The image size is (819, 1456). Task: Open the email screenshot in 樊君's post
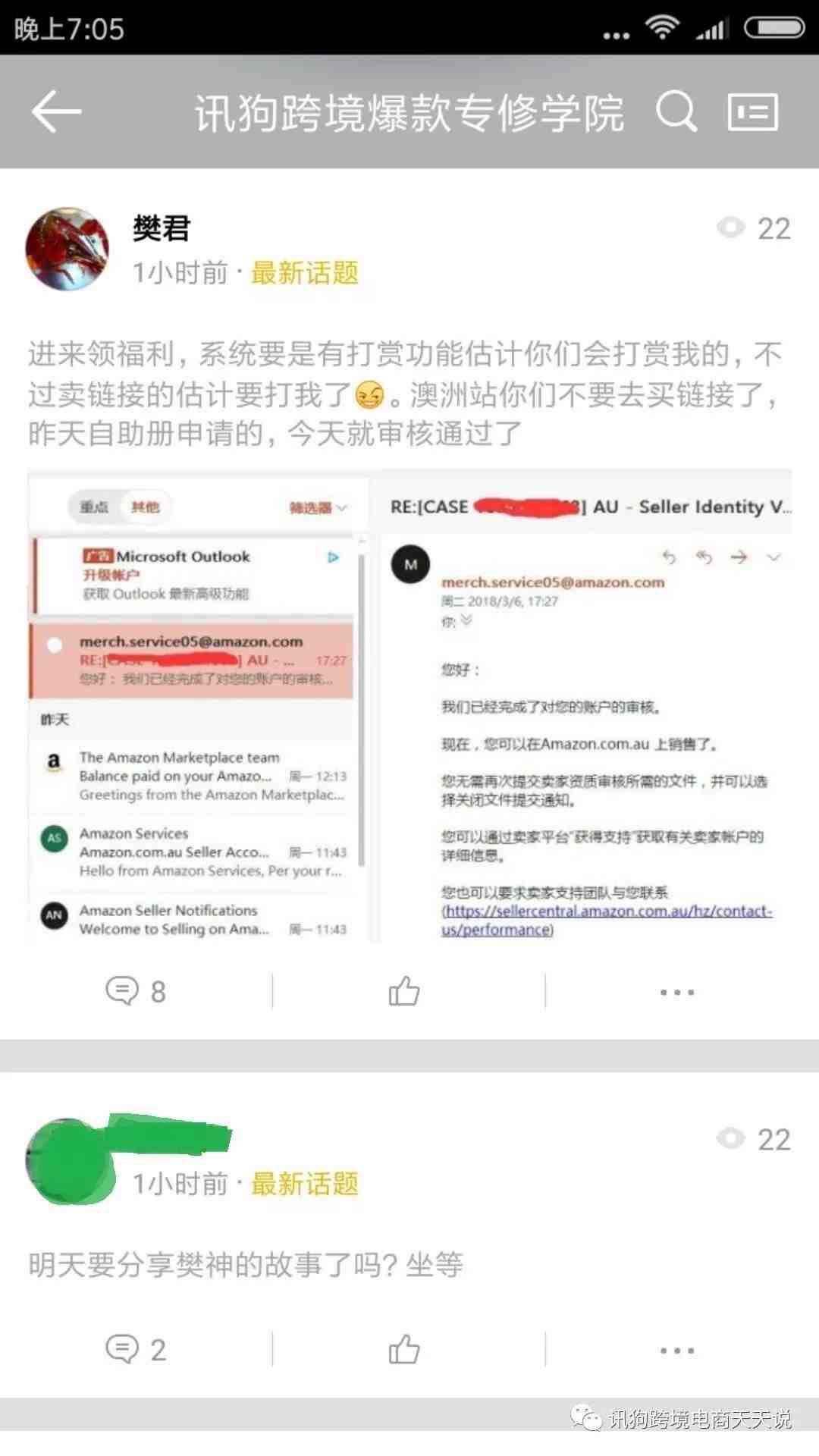coord(409,705)
